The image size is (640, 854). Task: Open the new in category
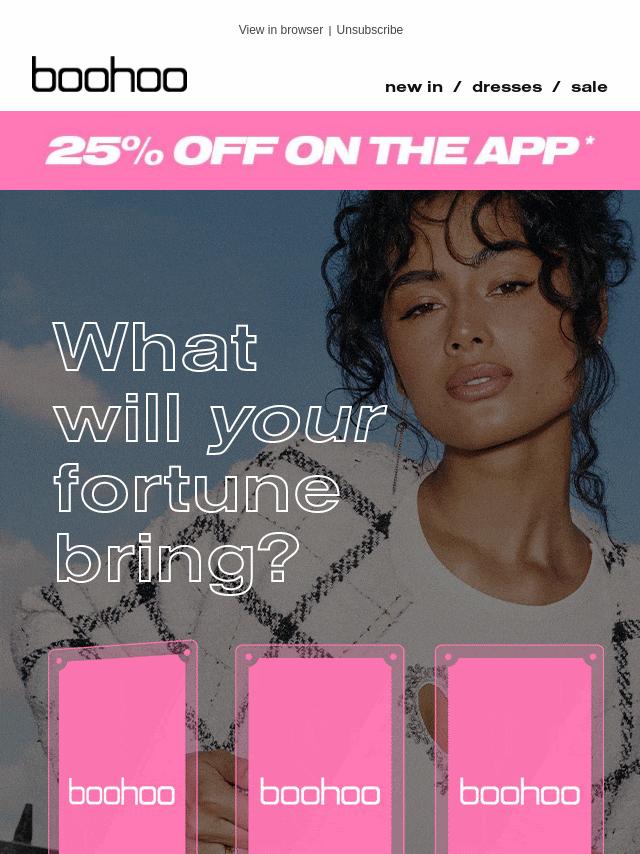[x=413, y=87]
